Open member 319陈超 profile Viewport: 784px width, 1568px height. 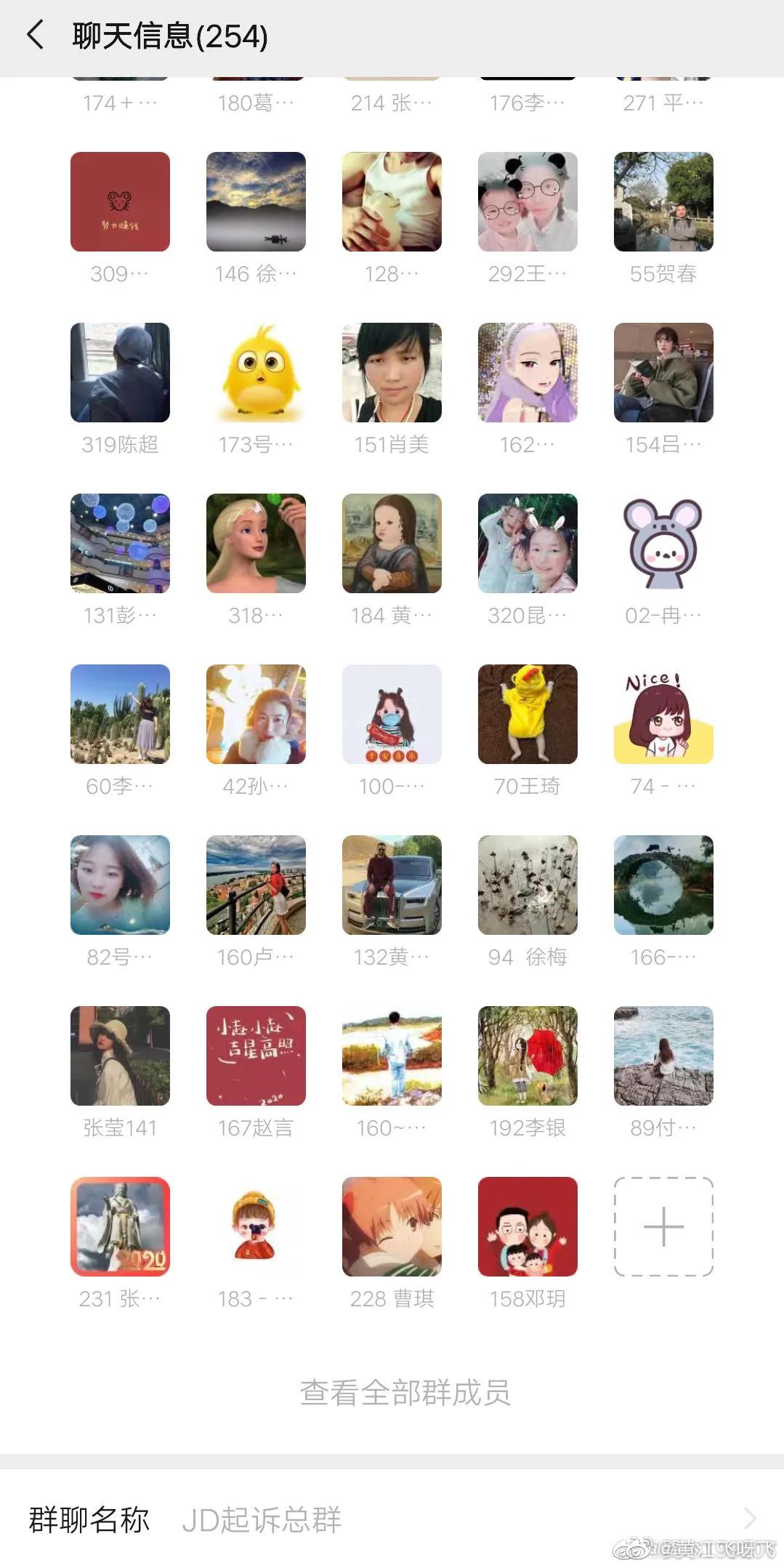point(120,373)
